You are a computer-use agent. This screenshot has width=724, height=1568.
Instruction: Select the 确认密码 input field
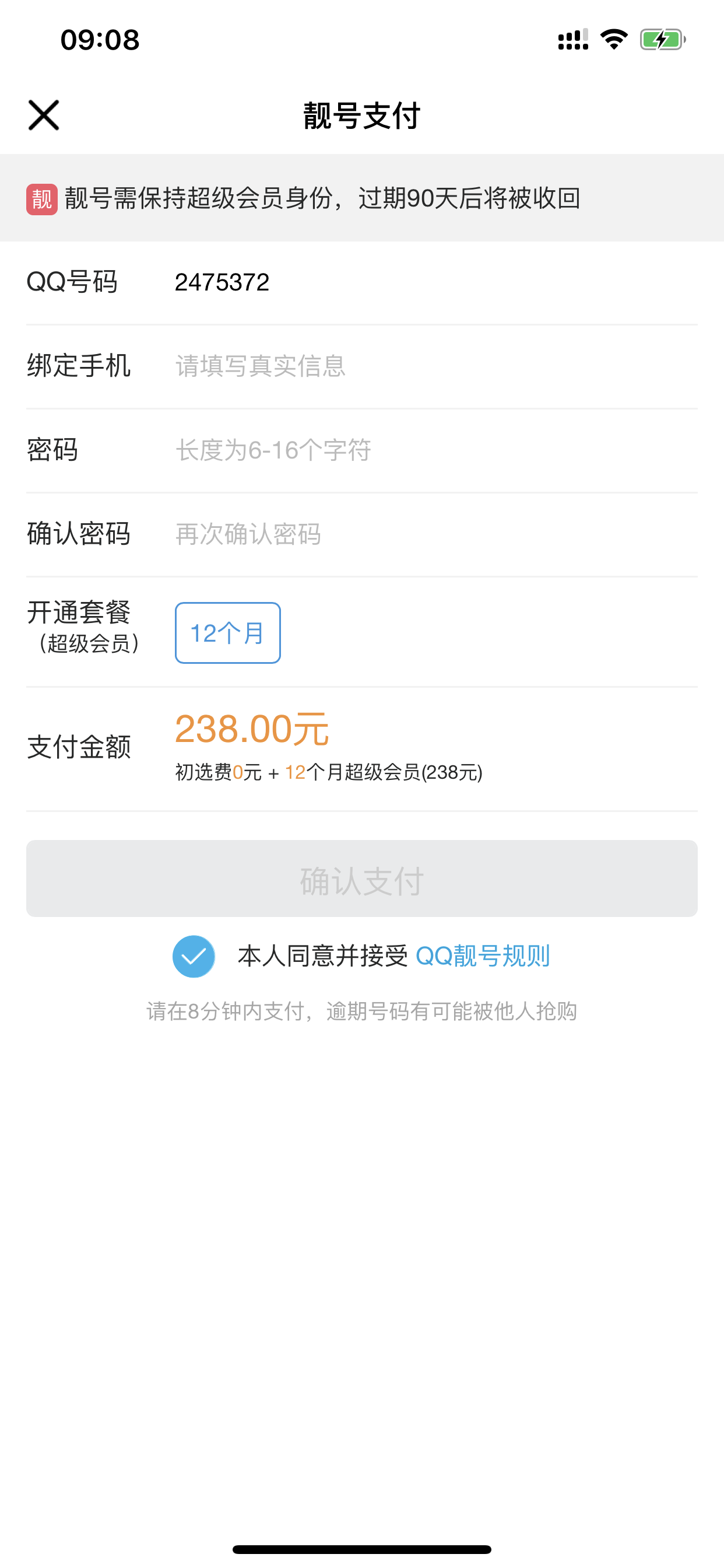(435, 534)
